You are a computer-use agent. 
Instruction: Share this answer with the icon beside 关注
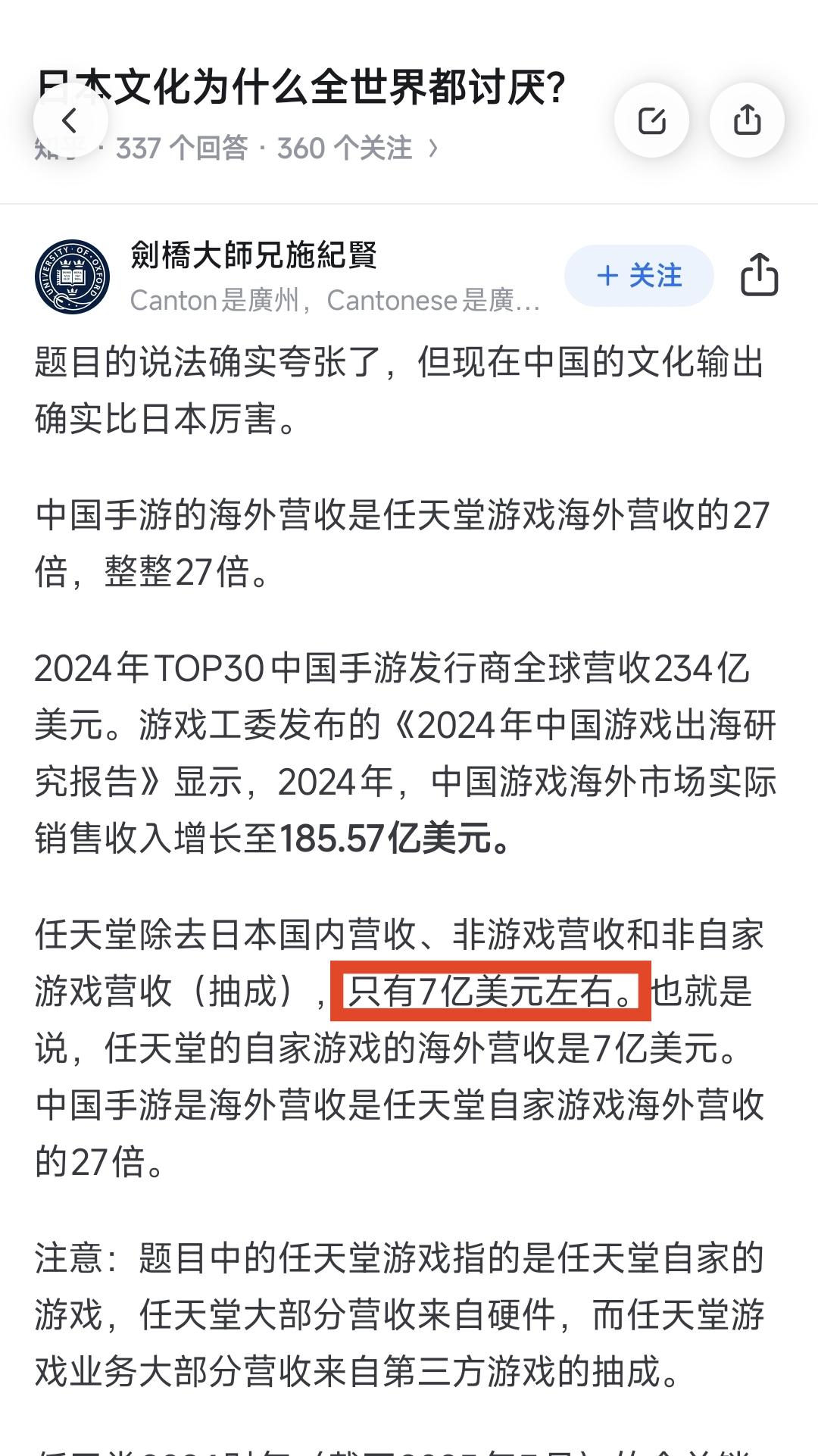point(759,275)
